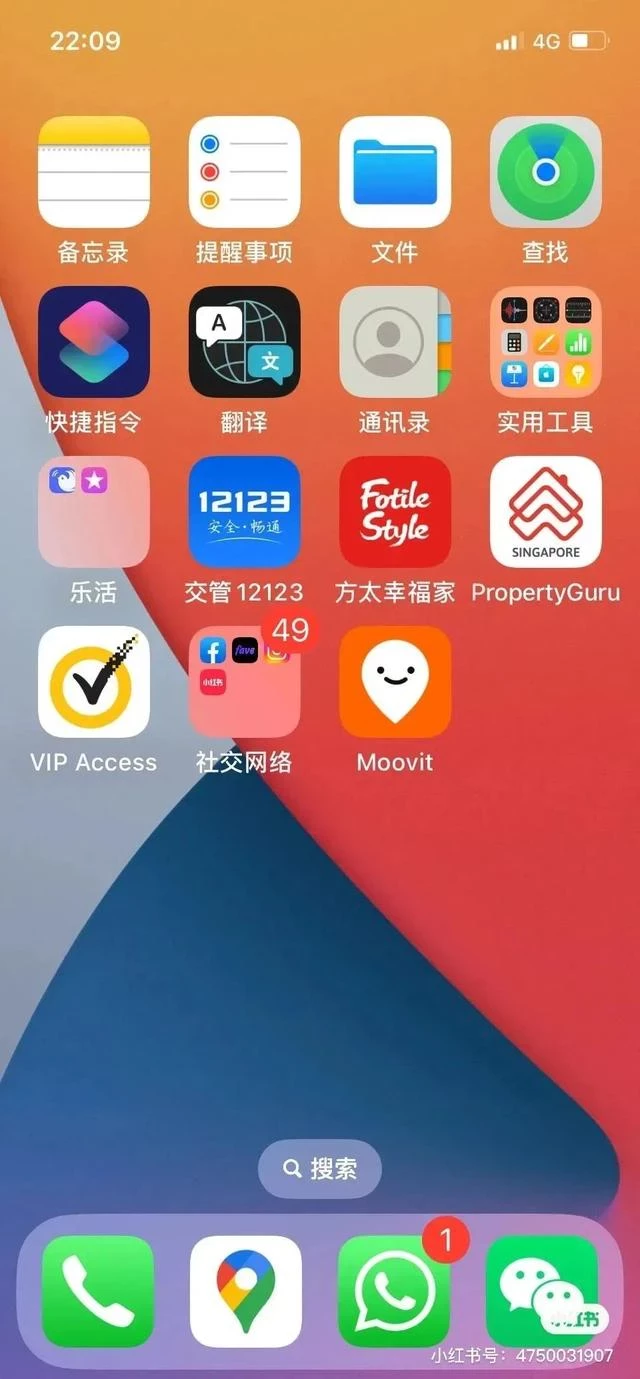The width and height of the screenshot is (640, 1379).
Task: Tap the 搜索 search pill
Action: point(320,1168)
